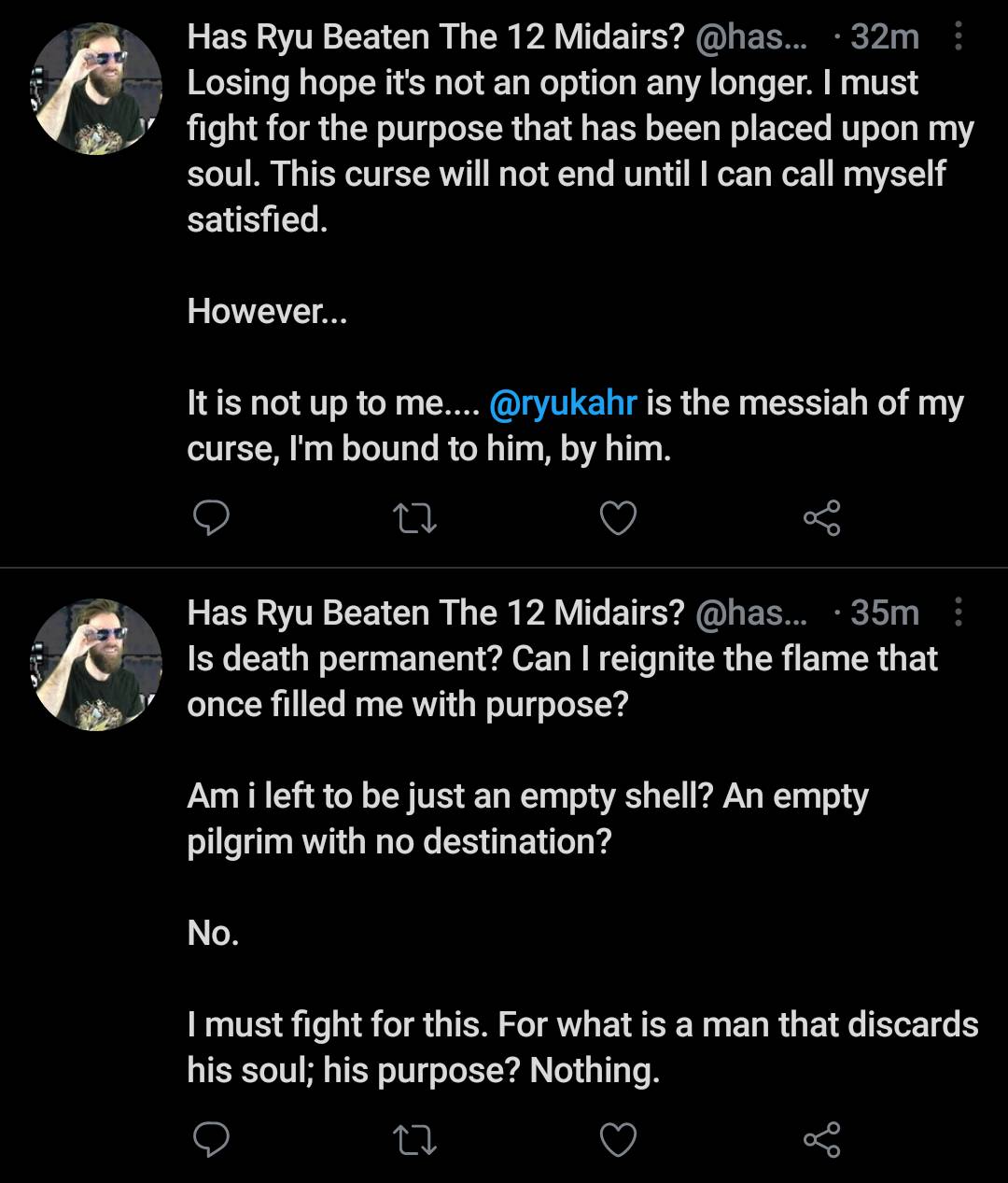View the top tweet's profile picture
Screen dimensions: 1008x1183
click(x=97, y=84)
